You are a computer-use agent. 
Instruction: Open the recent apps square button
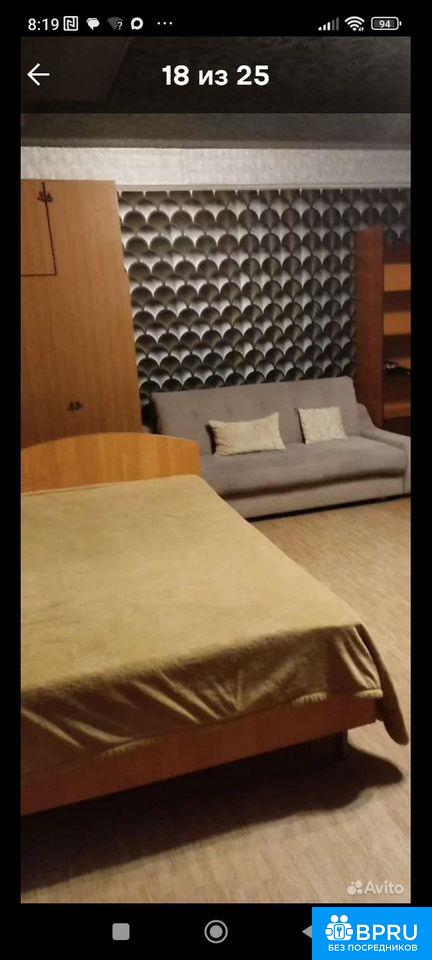(x=121, y=931)
